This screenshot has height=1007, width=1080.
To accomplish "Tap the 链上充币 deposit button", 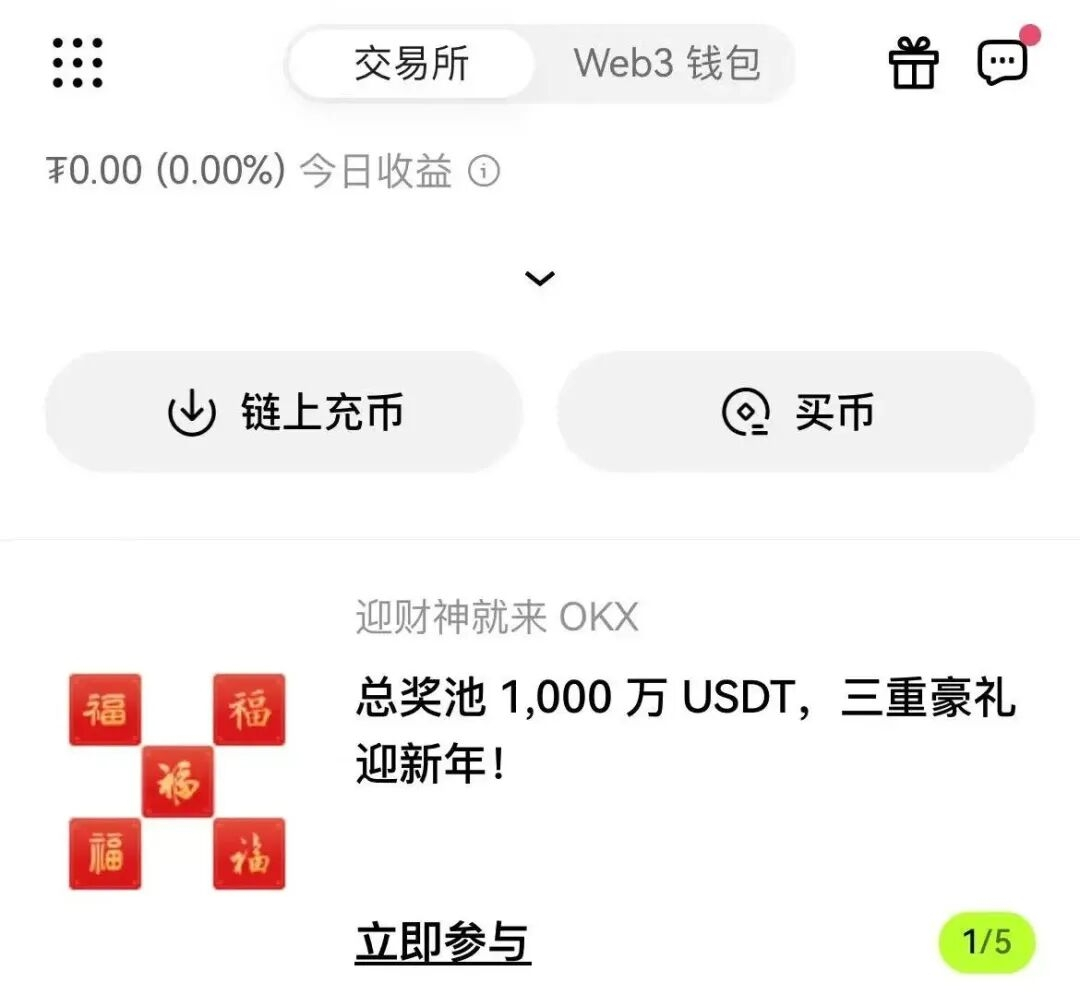I will pyautogui.click(x=284, y=412).
